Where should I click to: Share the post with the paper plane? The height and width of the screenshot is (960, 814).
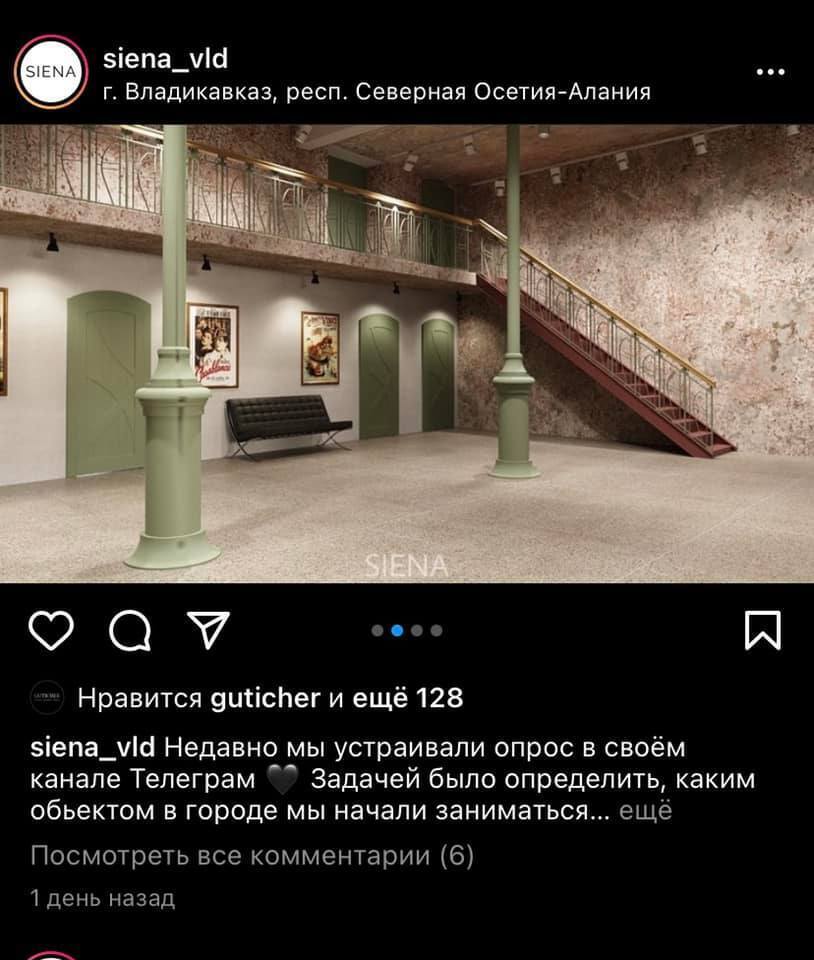coord(207,631)
